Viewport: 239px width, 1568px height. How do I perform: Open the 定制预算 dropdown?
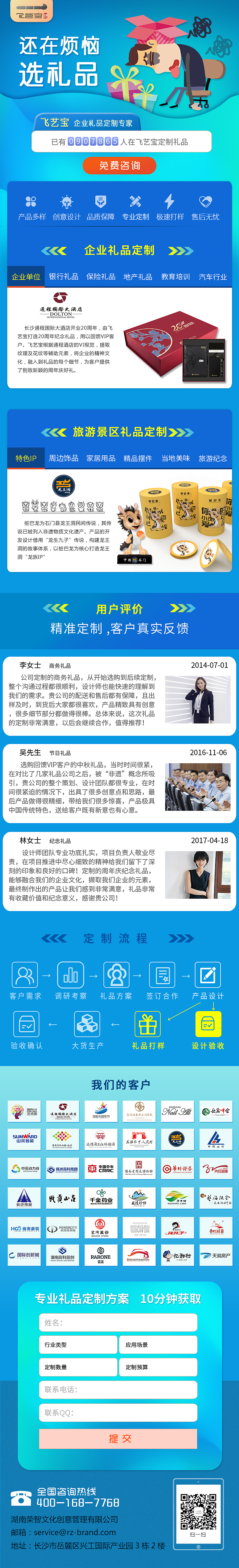click(159, 1367)
